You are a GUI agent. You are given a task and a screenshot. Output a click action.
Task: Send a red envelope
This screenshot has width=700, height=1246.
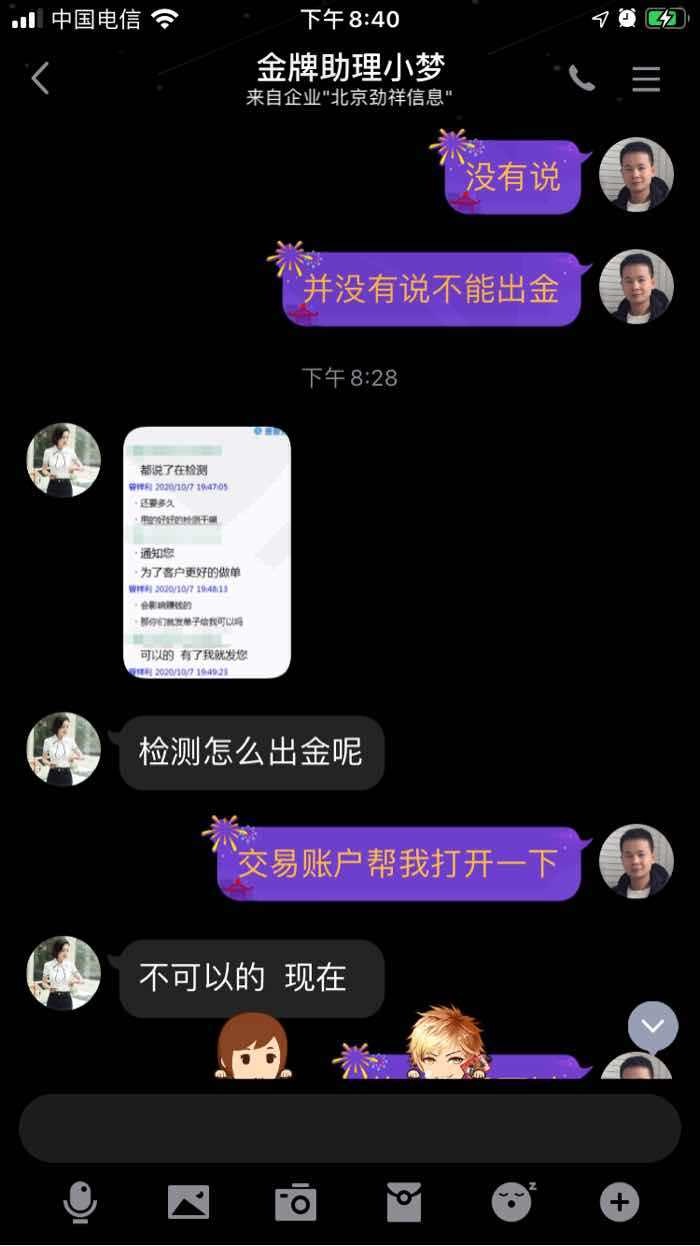click(x=404, y=1202)
